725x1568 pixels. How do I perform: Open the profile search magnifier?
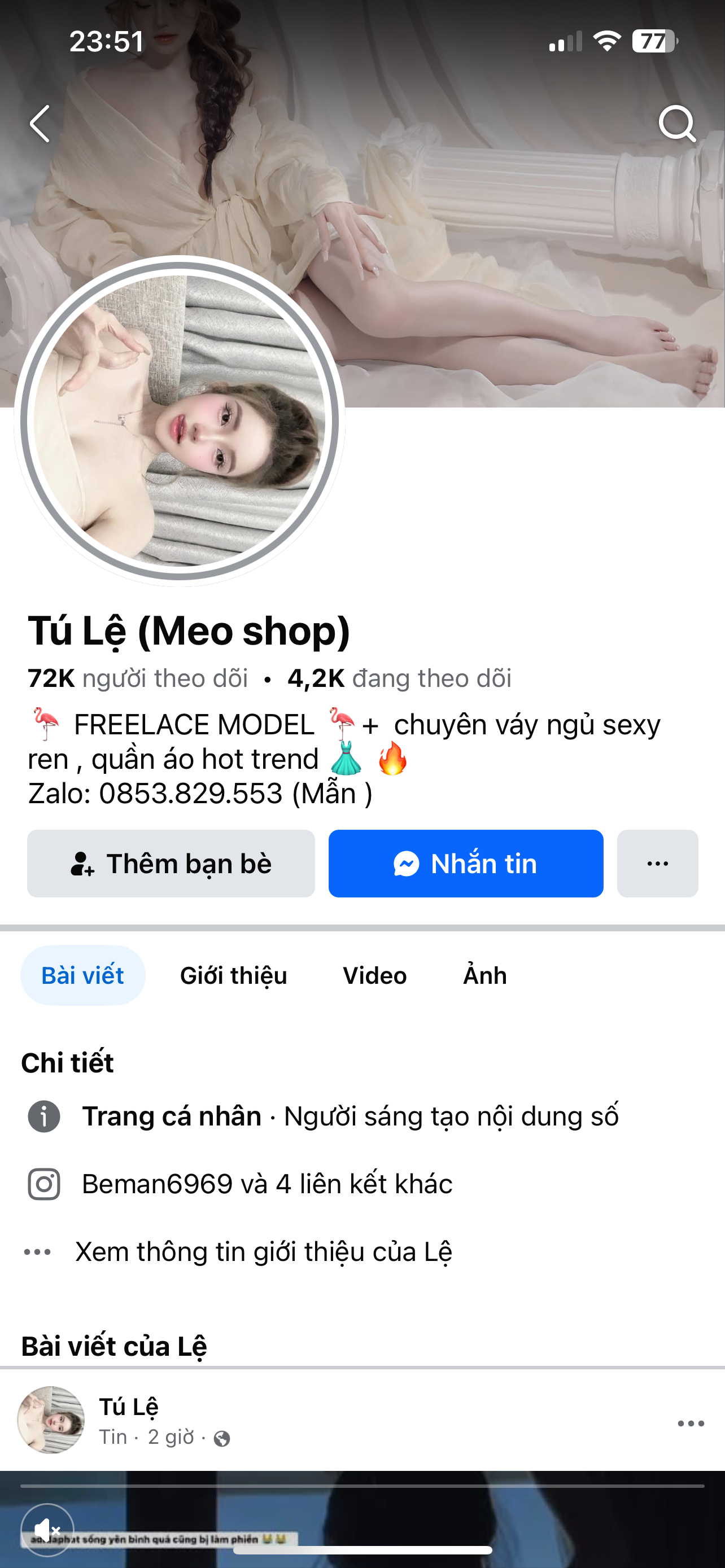pyautogui.click(x=676, y=124)
